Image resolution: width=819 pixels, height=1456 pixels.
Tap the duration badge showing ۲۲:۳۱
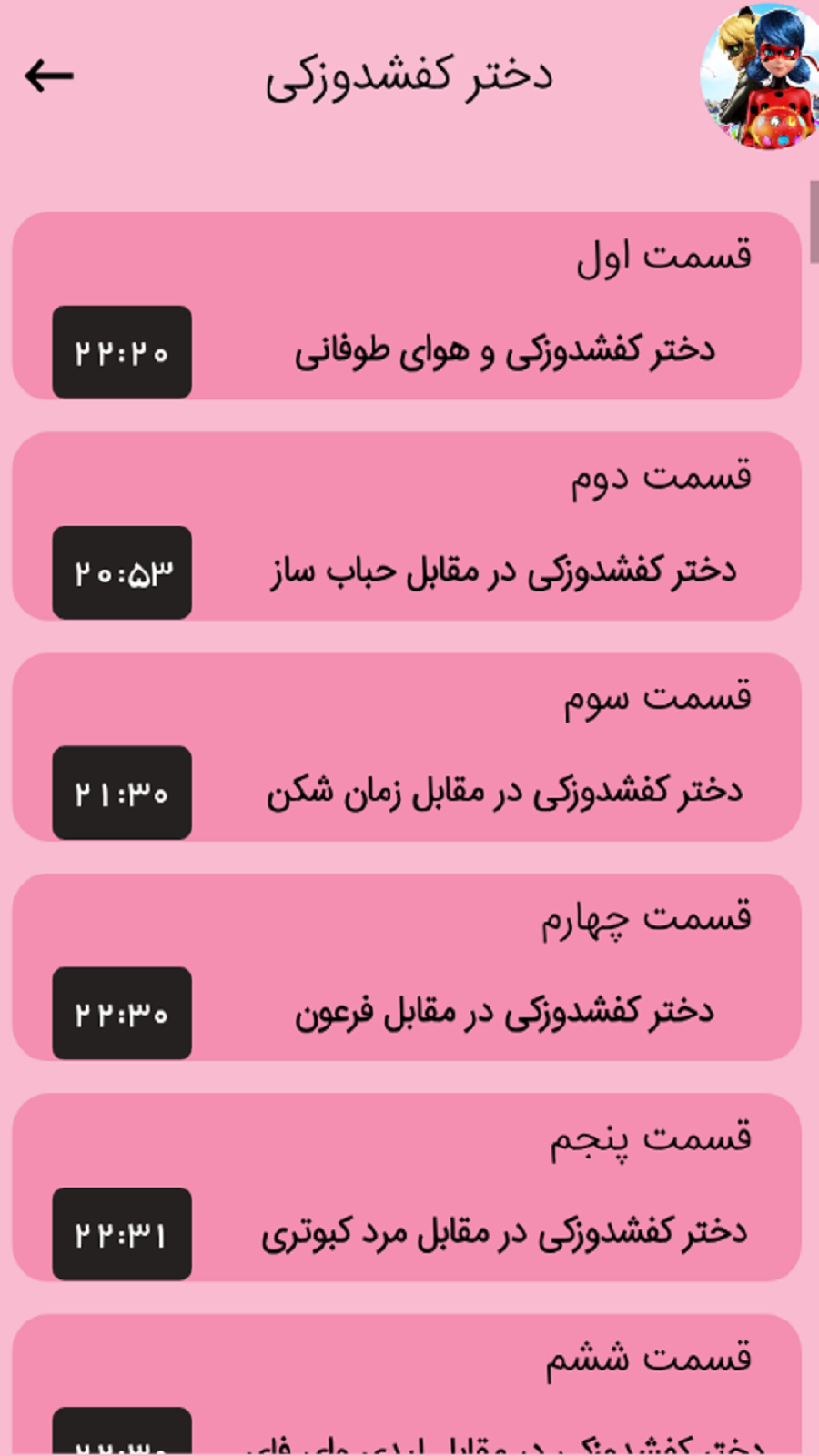(121, 1234)
